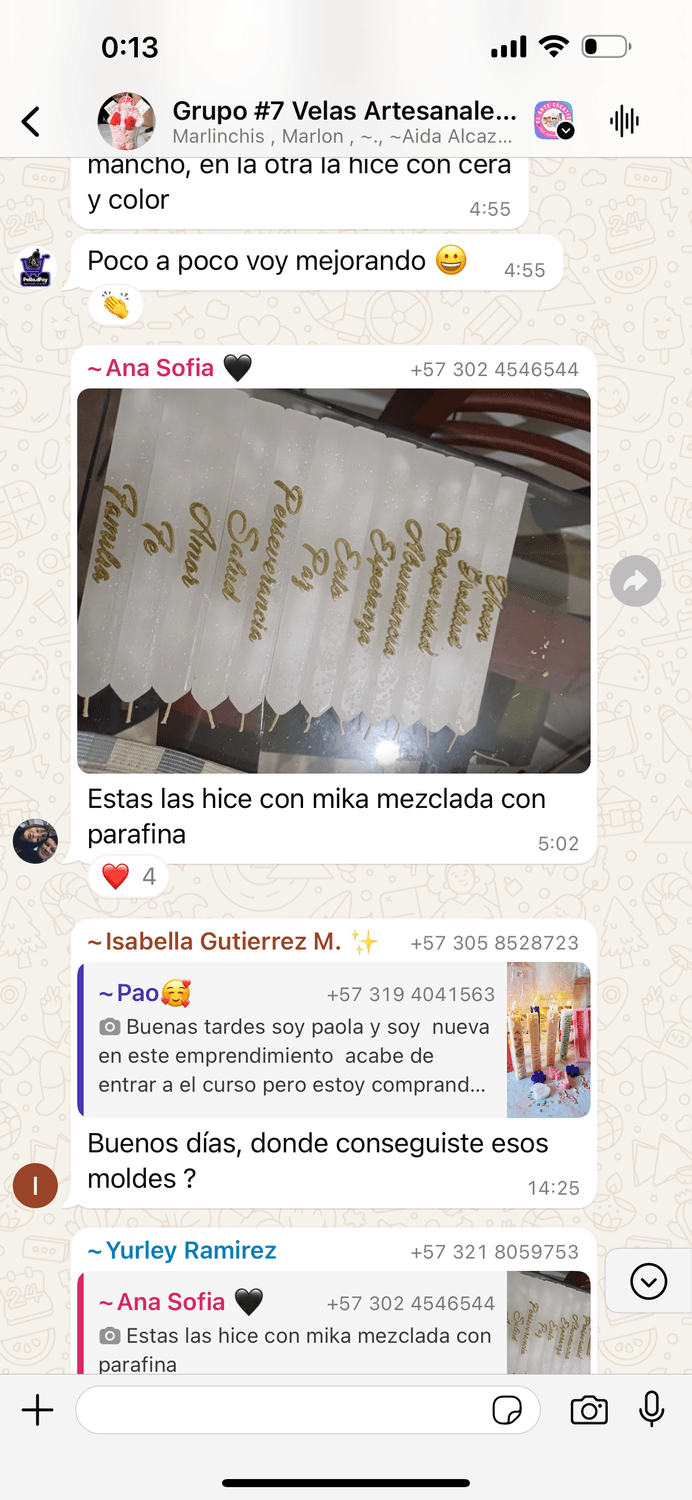Forward Ana Sofia's photo message
This screenshot has width=692, height=1500.
(x=636, y=581)
